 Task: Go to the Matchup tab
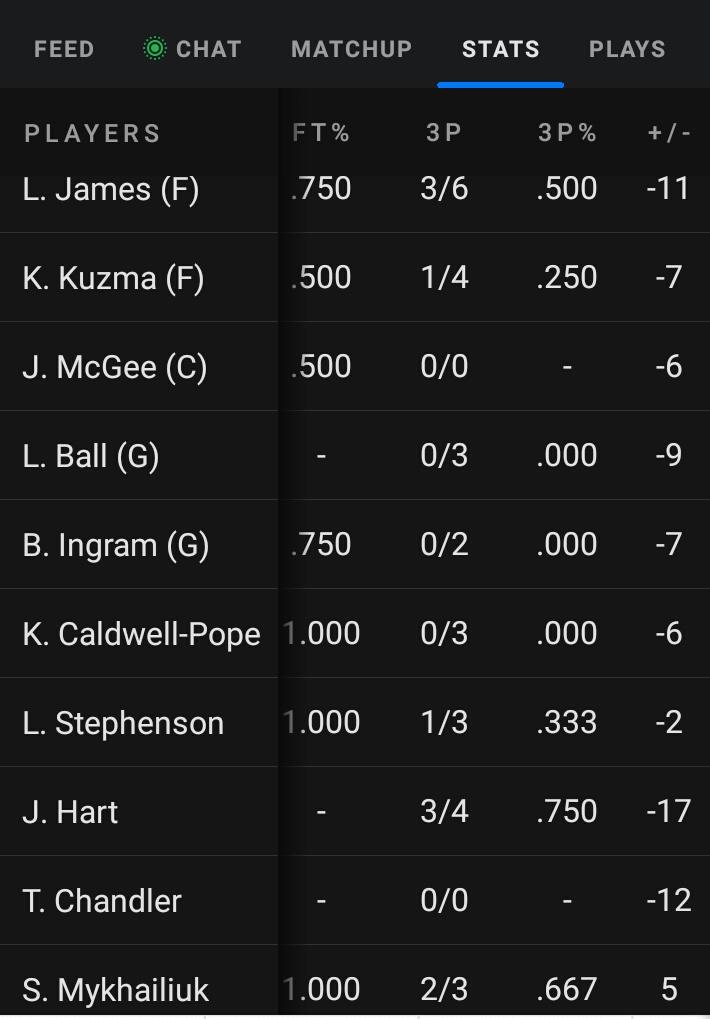pos(351,49)
